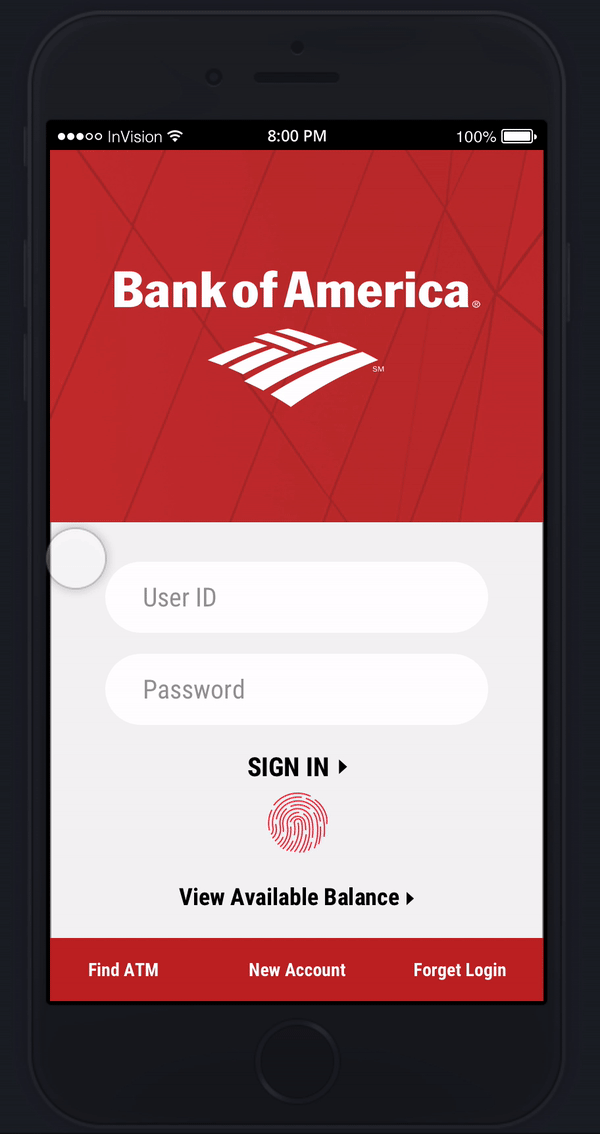Tap the User ID field
This screenshot has height=1134, width=600.
tap(296, 597)
